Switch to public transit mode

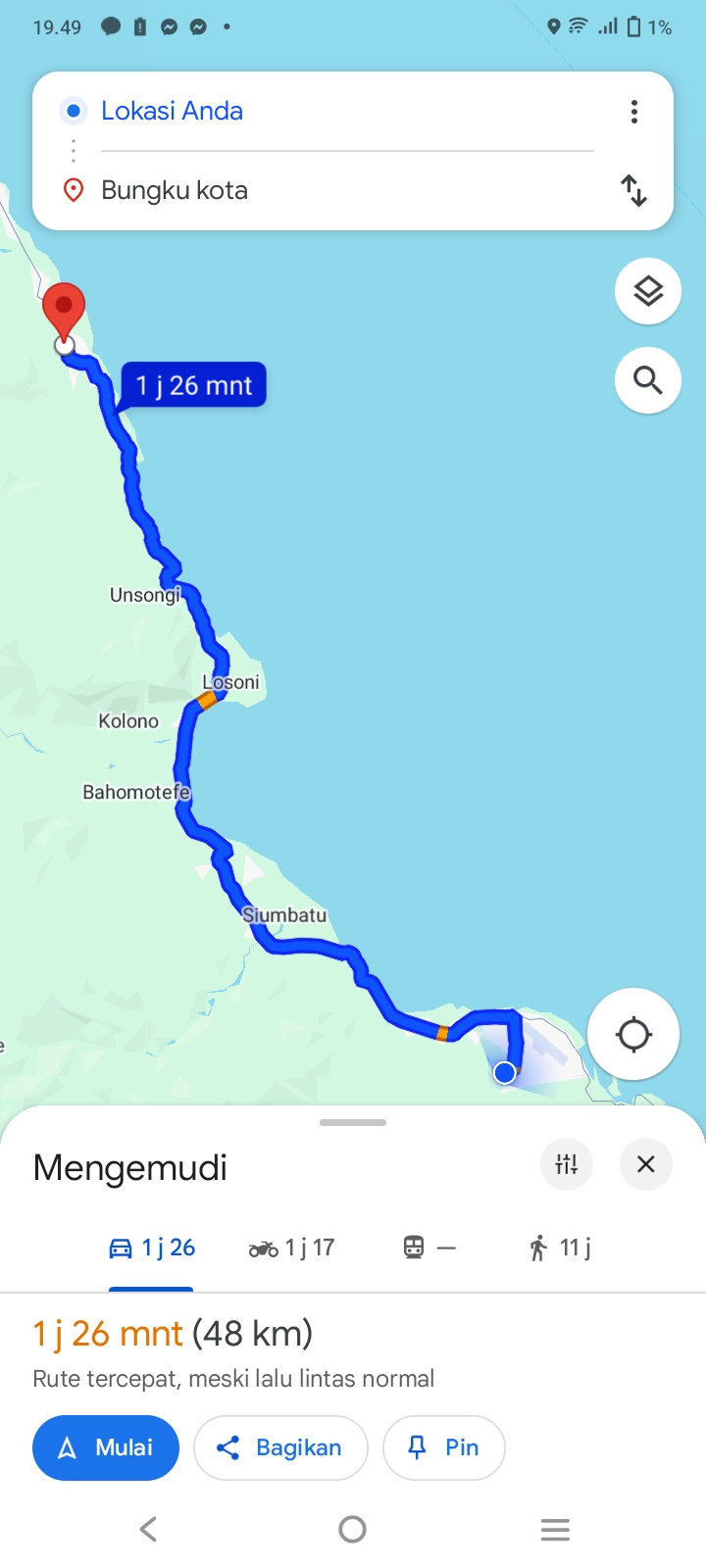429,1248
